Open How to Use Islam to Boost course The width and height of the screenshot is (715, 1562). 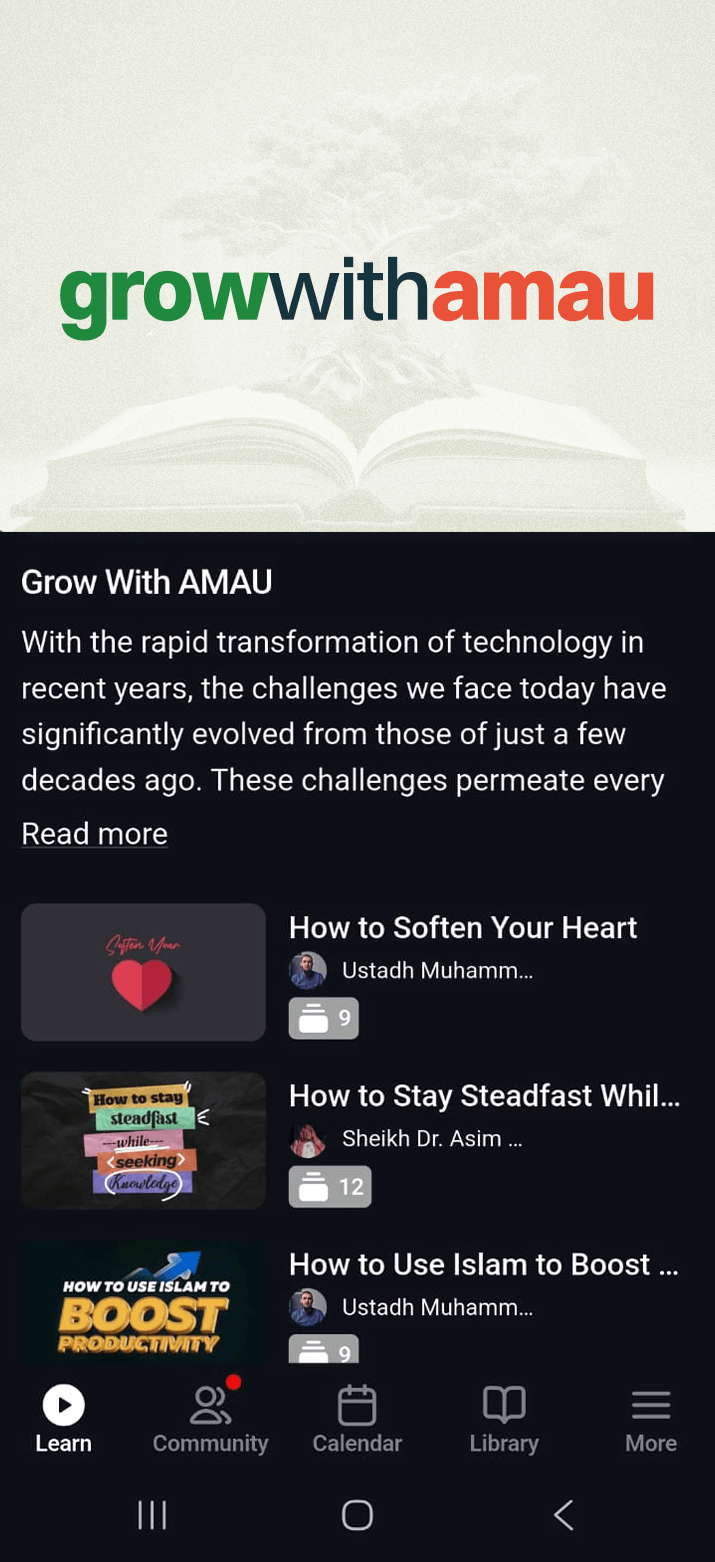pos(483,1264)
